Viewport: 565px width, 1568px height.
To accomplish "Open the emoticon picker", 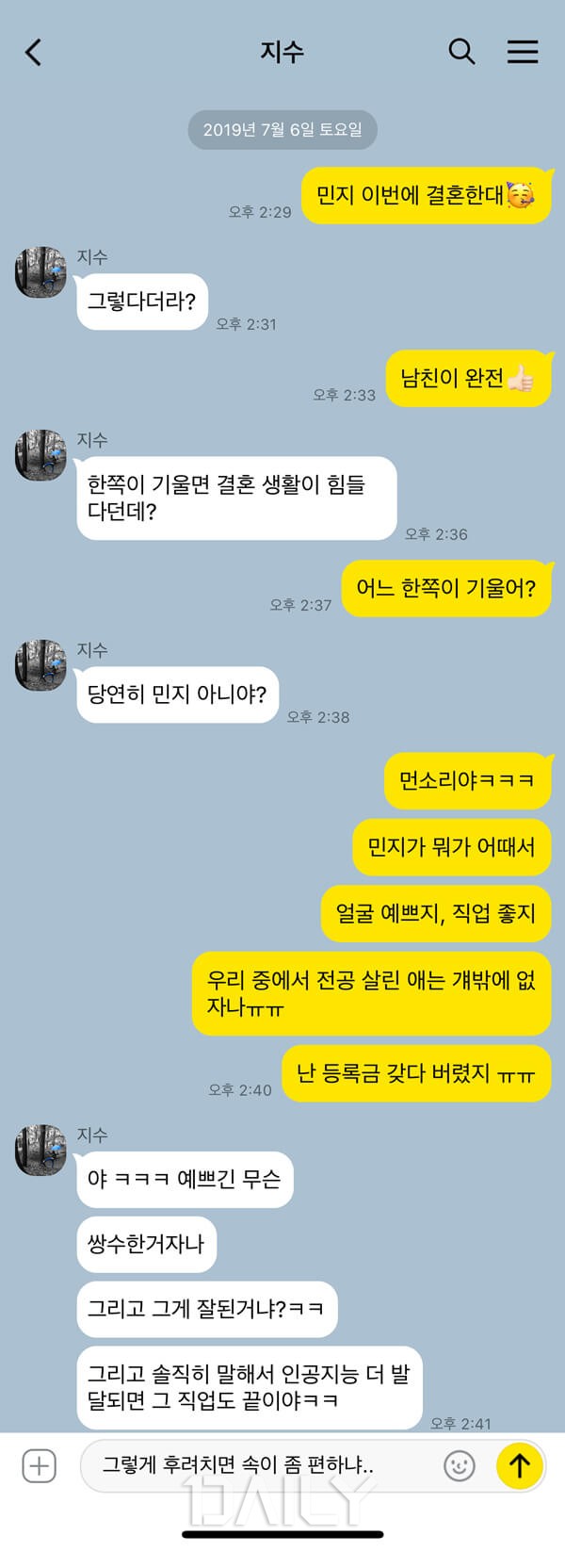I will (x=459, y=1465).
